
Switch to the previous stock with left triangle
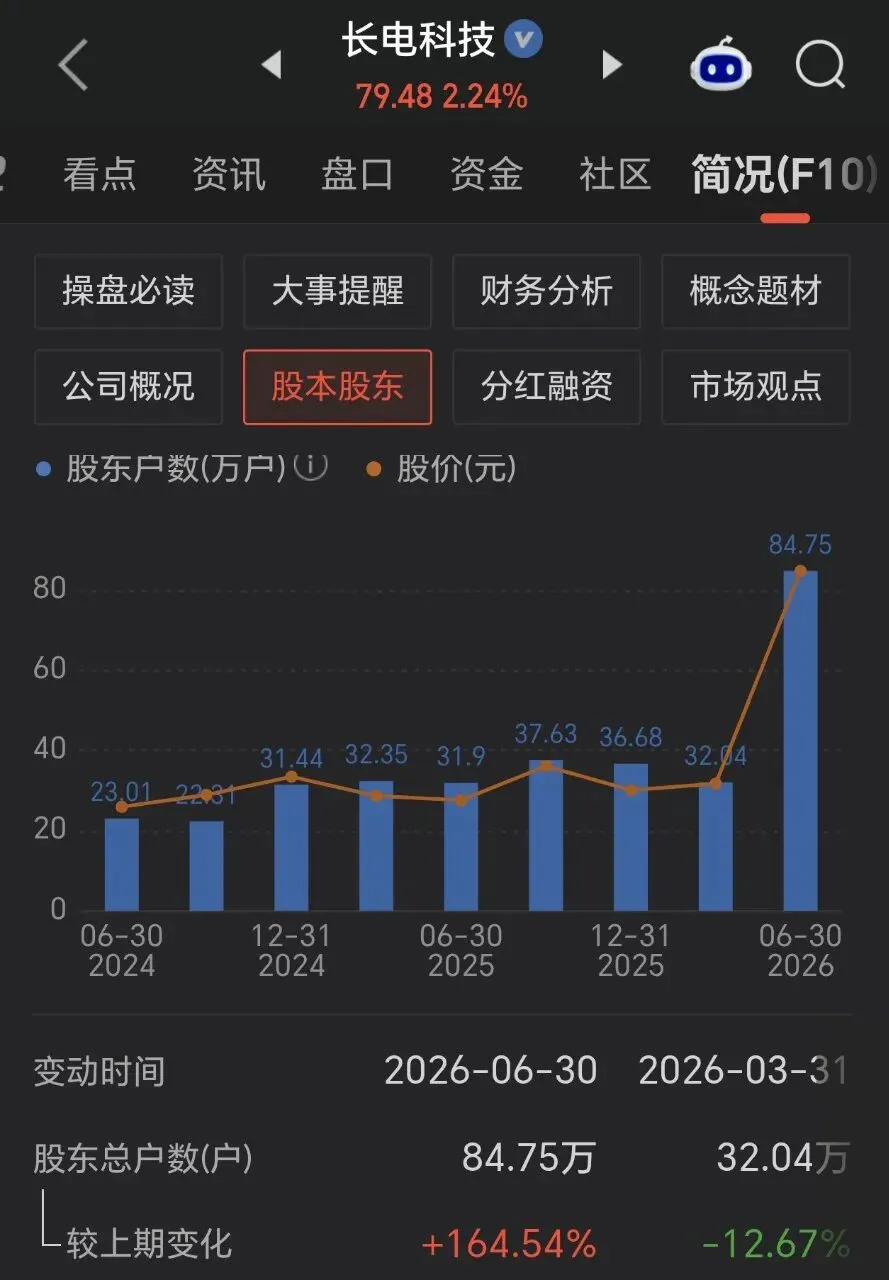[x=271, y=66]
